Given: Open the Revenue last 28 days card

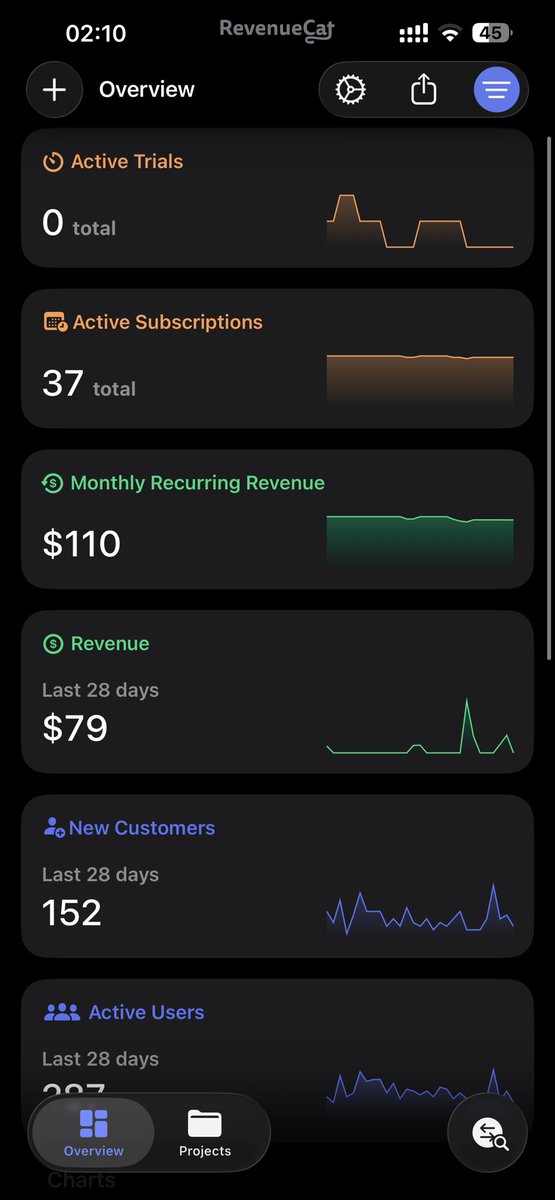Looking at the screenshot, I should pyautogui.click(x=277, y=692).
